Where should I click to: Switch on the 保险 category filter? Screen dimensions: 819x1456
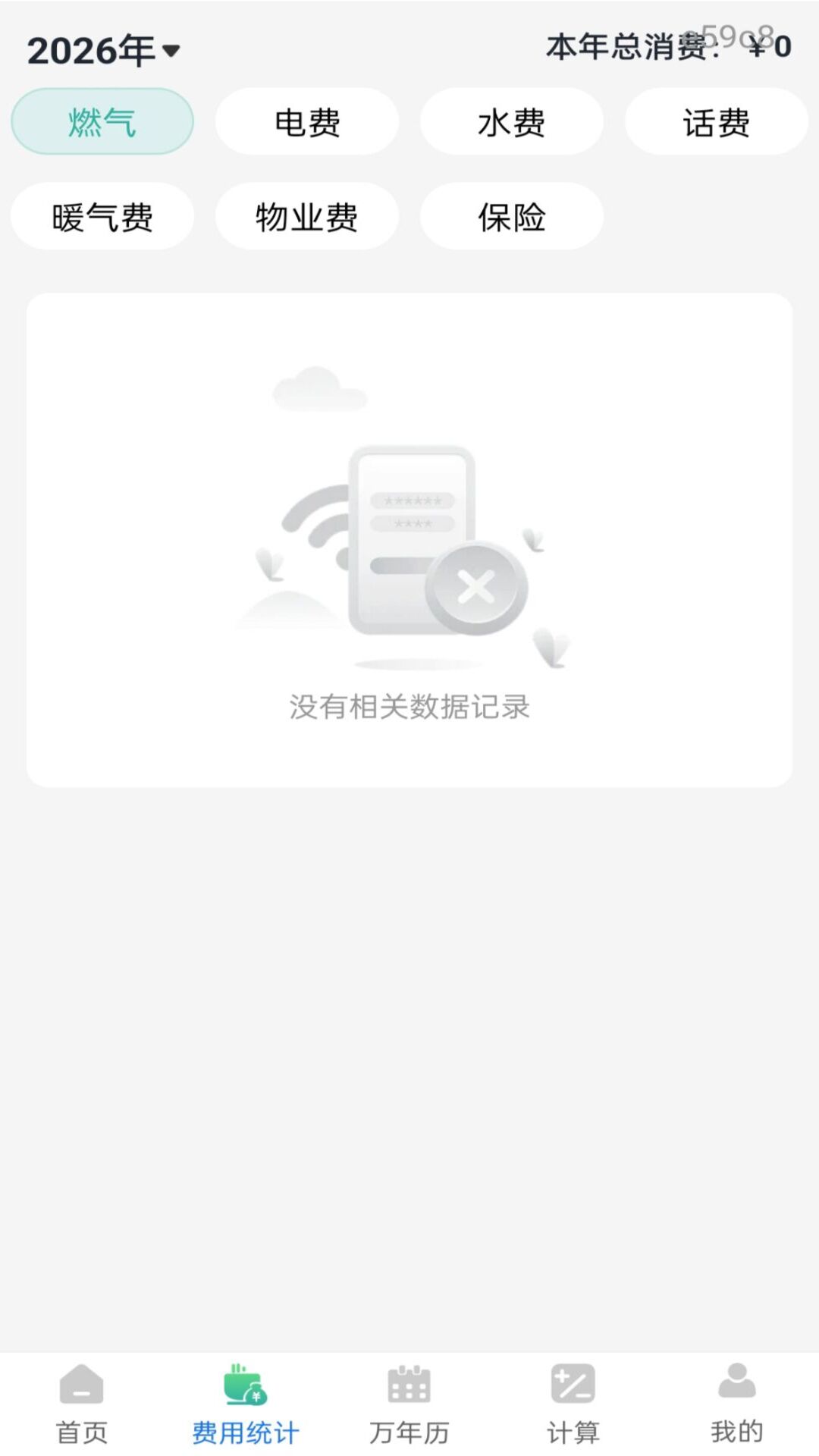click(x=511, y=218)
